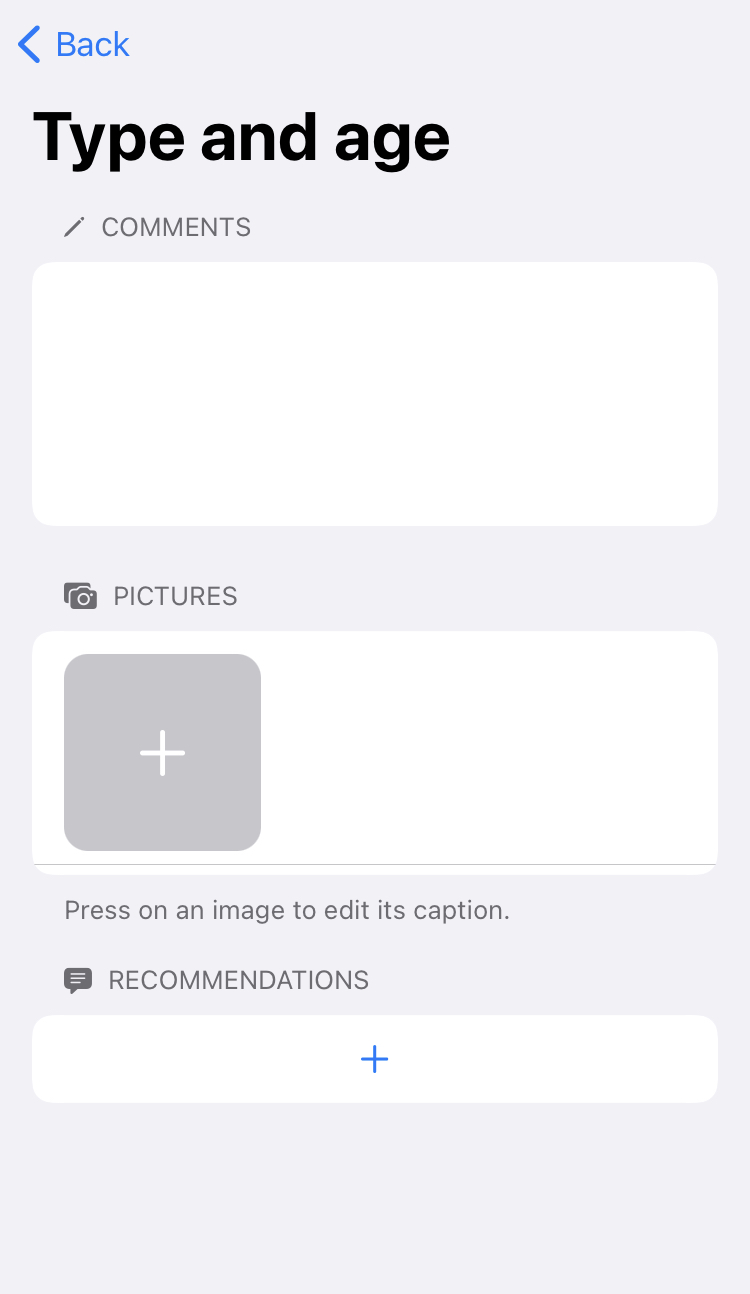Add a recommendation with the blue plus

(x=375, y=1059)
